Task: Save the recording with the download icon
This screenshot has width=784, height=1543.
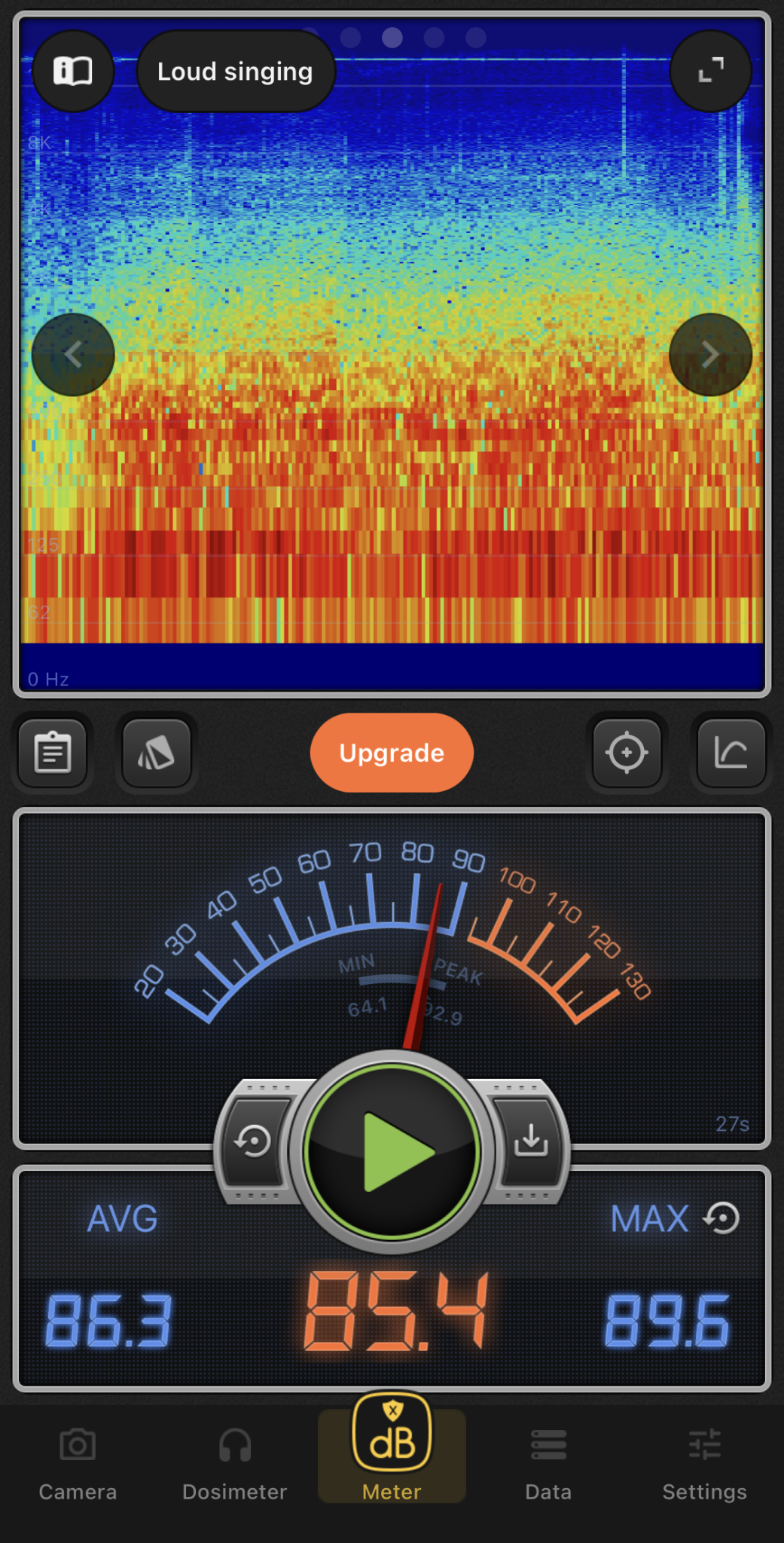Action: [530, 1141]
